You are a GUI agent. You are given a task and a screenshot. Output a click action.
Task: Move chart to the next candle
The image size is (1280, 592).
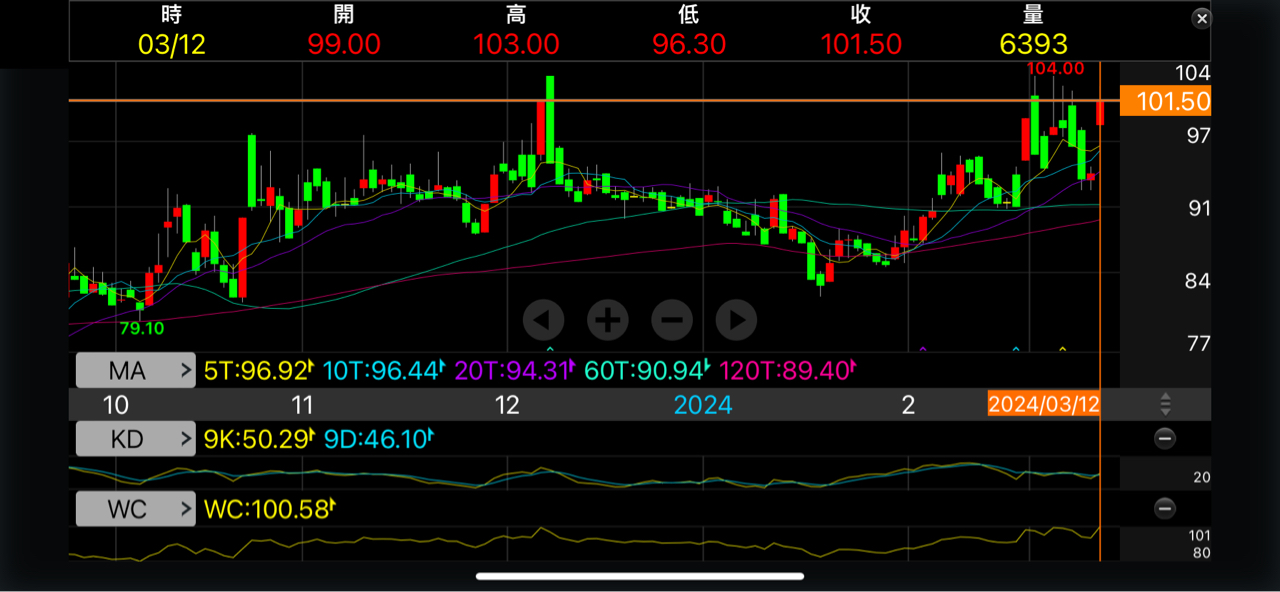736,321
